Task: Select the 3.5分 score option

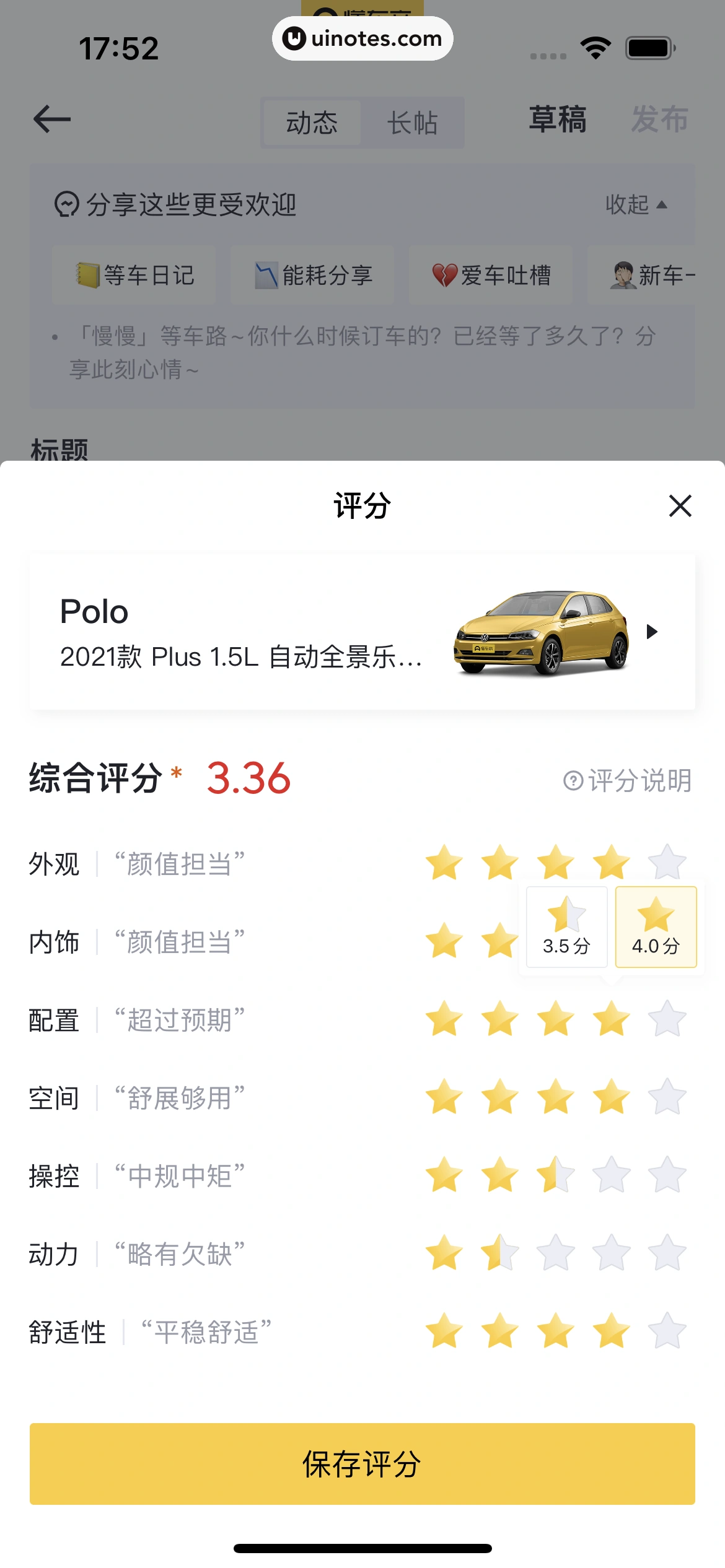Action: (566, 926)
